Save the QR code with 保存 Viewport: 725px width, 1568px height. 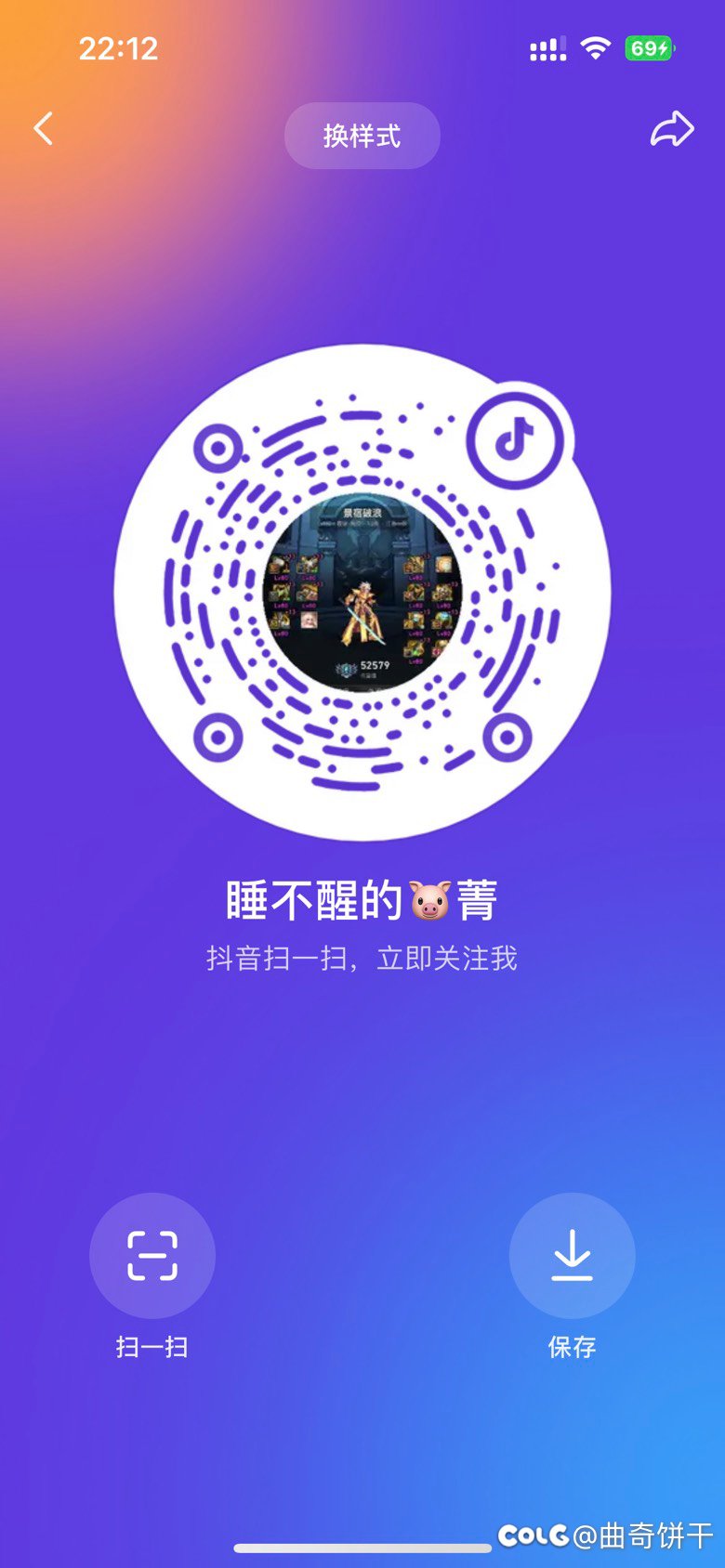tap(573, 1256)
